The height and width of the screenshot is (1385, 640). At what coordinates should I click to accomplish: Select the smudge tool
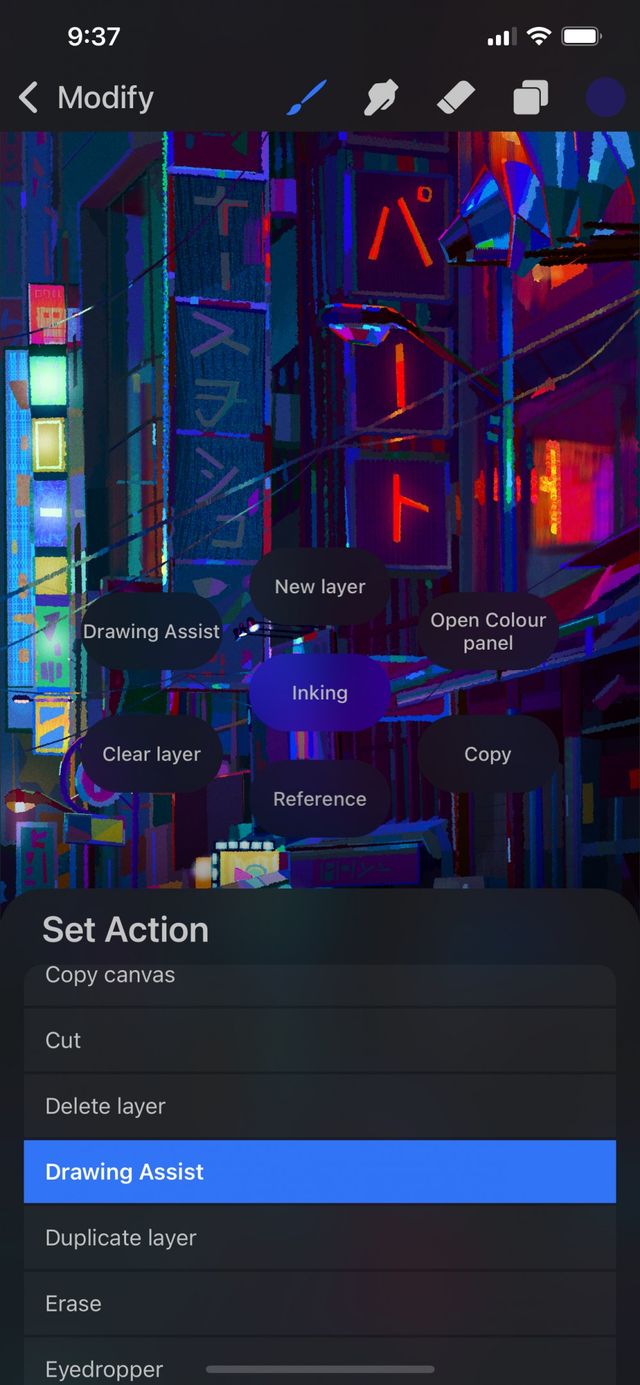click(381, 98)
